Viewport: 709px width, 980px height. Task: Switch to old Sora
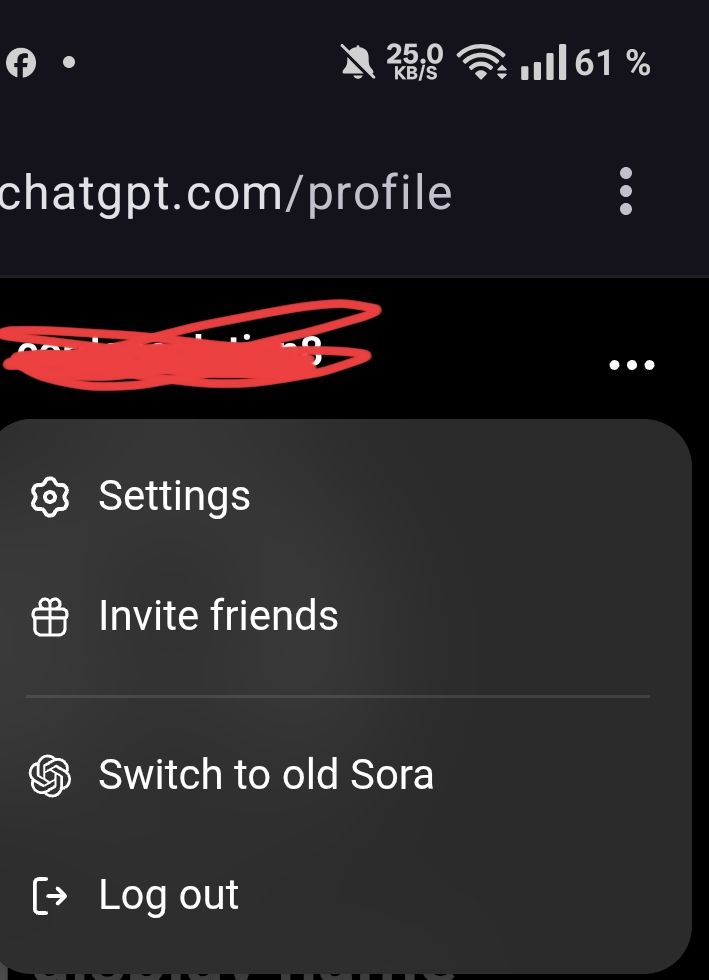265,775
